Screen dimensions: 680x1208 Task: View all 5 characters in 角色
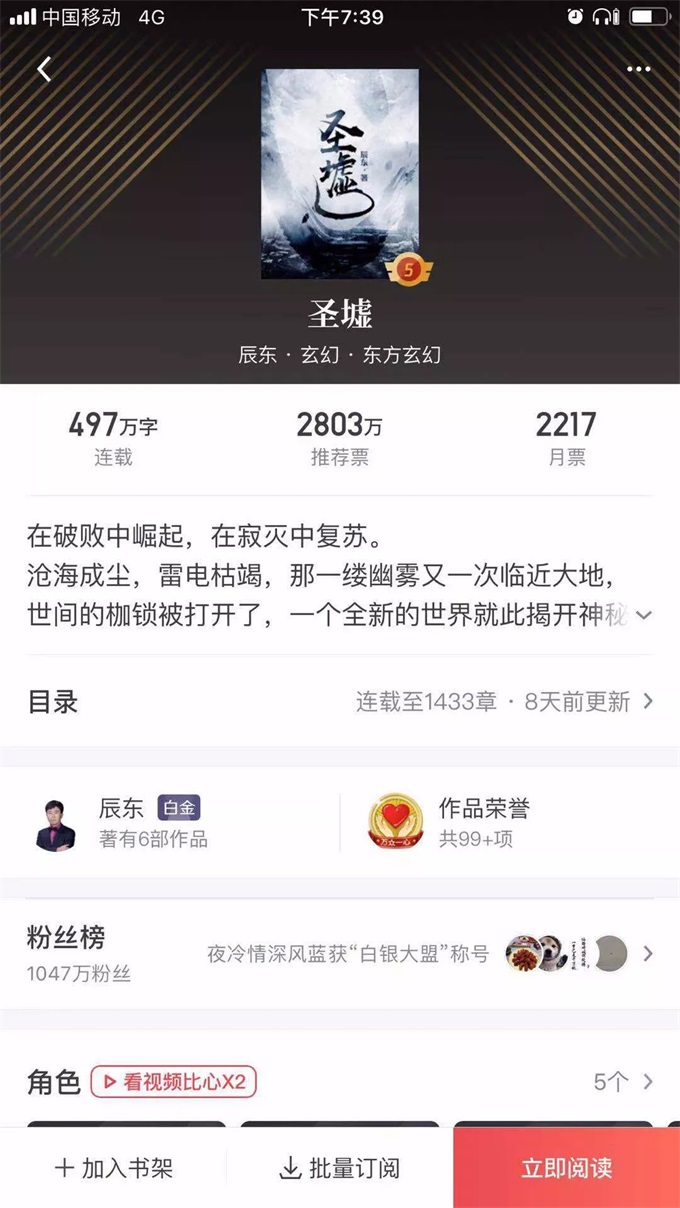pyautogui.click(x=623, y=1081)
